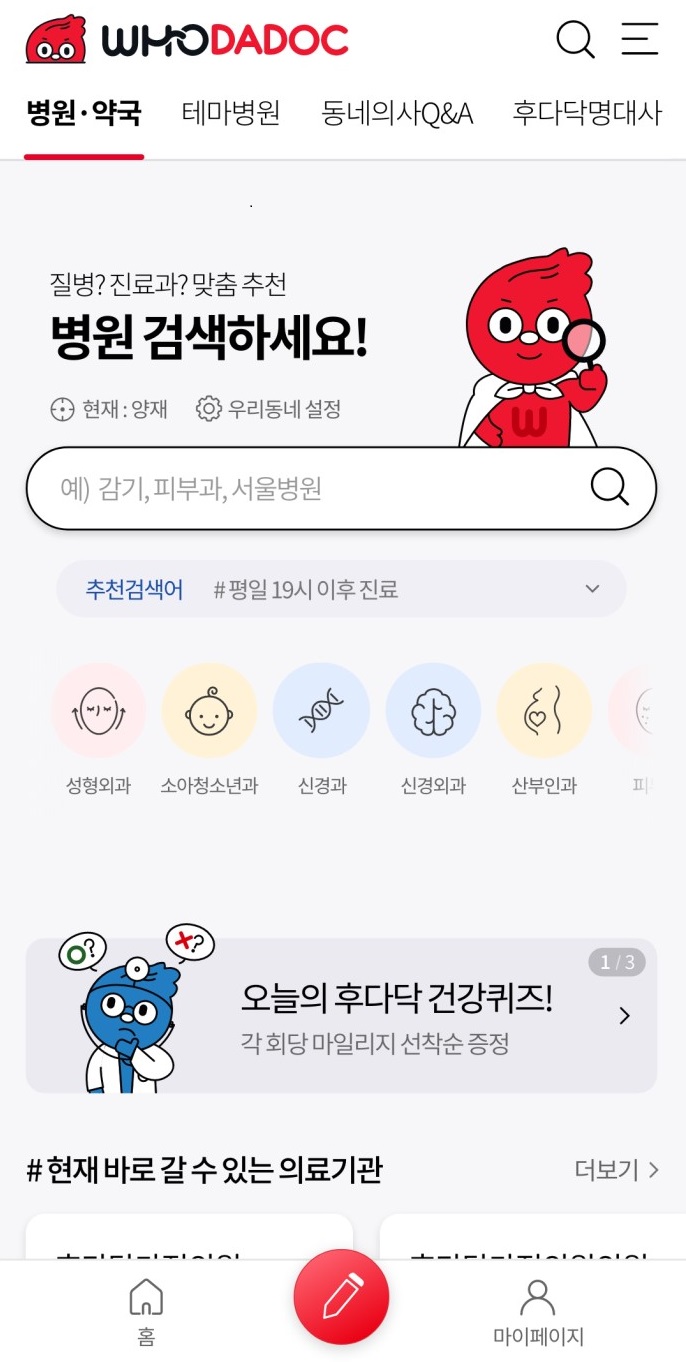Select the 성형외과 category
The height and width of the screenshot is (1362, 686).
[98, 730]
